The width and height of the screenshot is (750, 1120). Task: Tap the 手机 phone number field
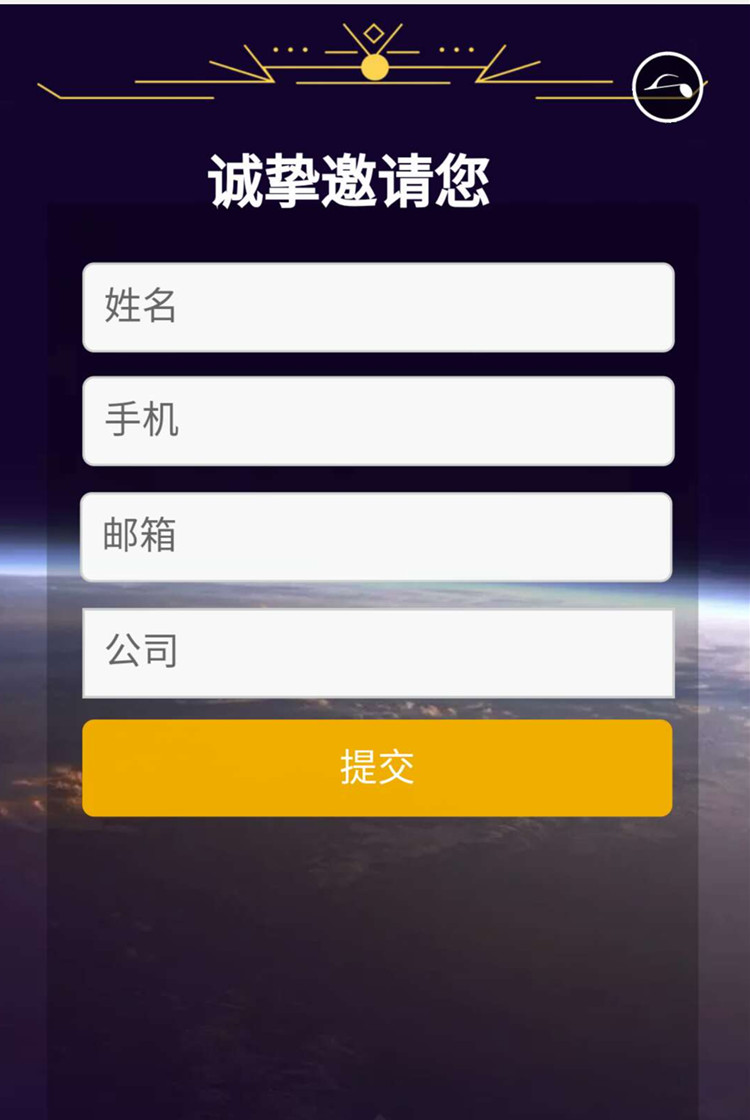pyautogui.click(x=379, y=421)
